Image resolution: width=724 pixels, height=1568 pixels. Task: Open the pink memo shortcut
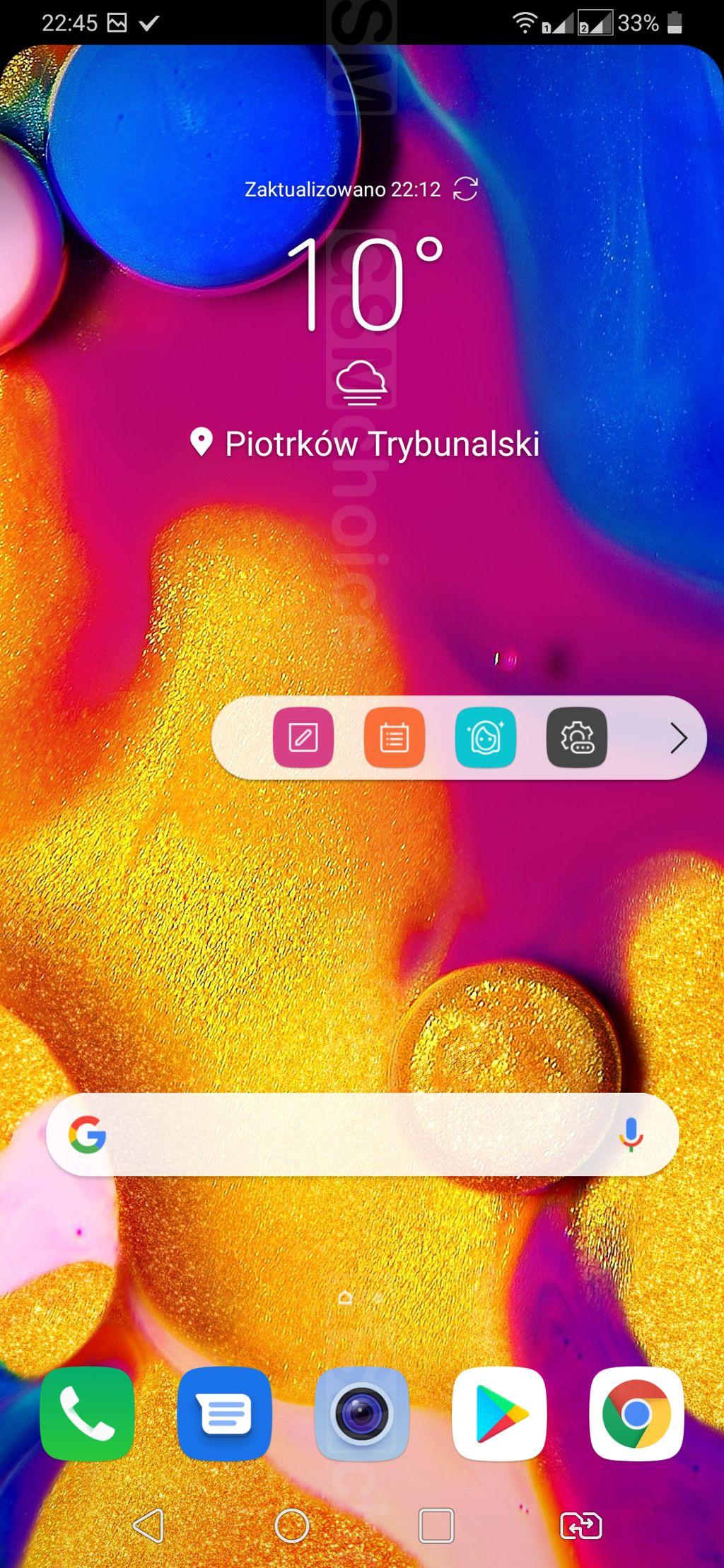click(303, 738)
